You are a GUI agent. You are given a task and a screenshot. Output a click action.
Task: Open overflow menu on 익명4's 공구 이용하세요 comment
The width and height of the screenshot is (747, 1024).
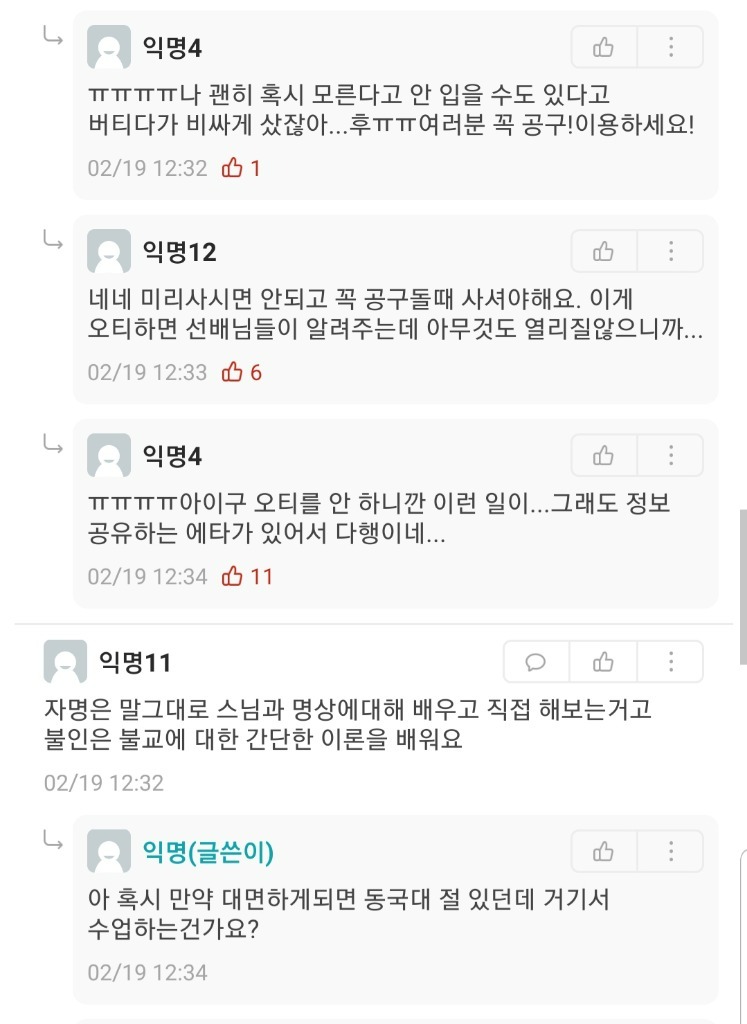pos(671,47)
